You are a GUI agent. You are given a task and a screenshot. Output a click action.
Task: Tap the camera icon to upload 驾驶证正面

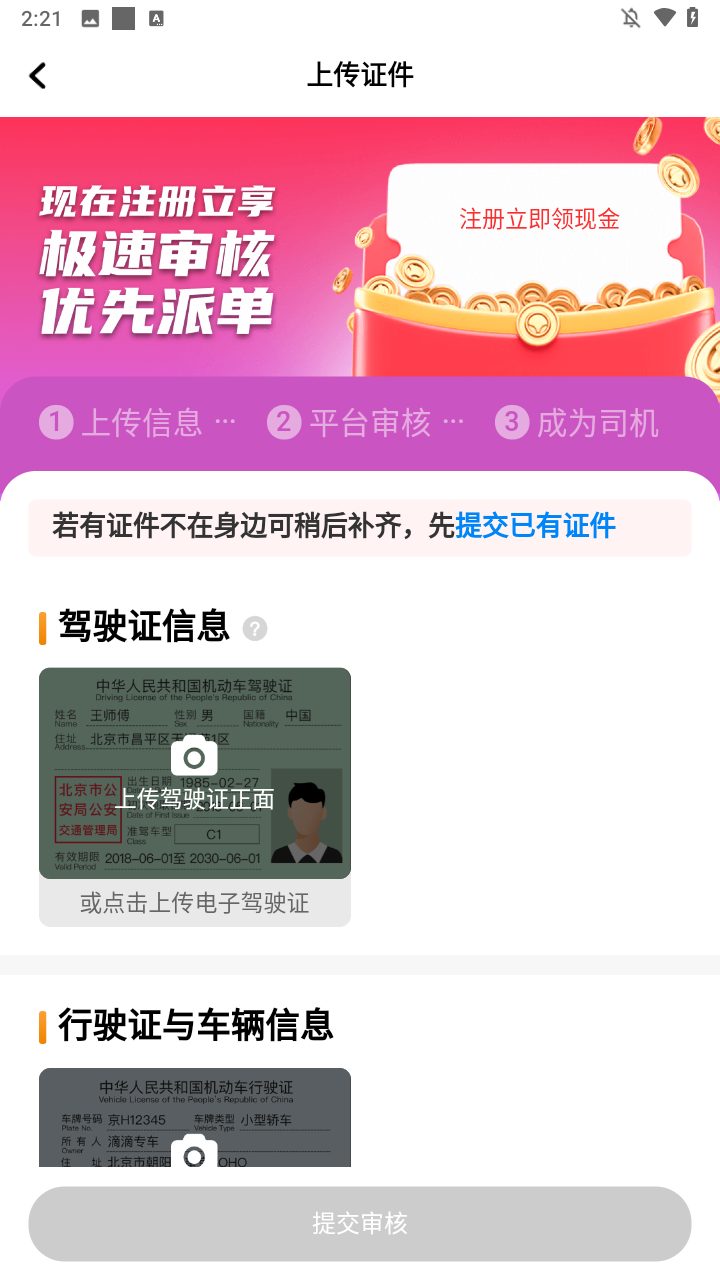(x=194, y=757)
